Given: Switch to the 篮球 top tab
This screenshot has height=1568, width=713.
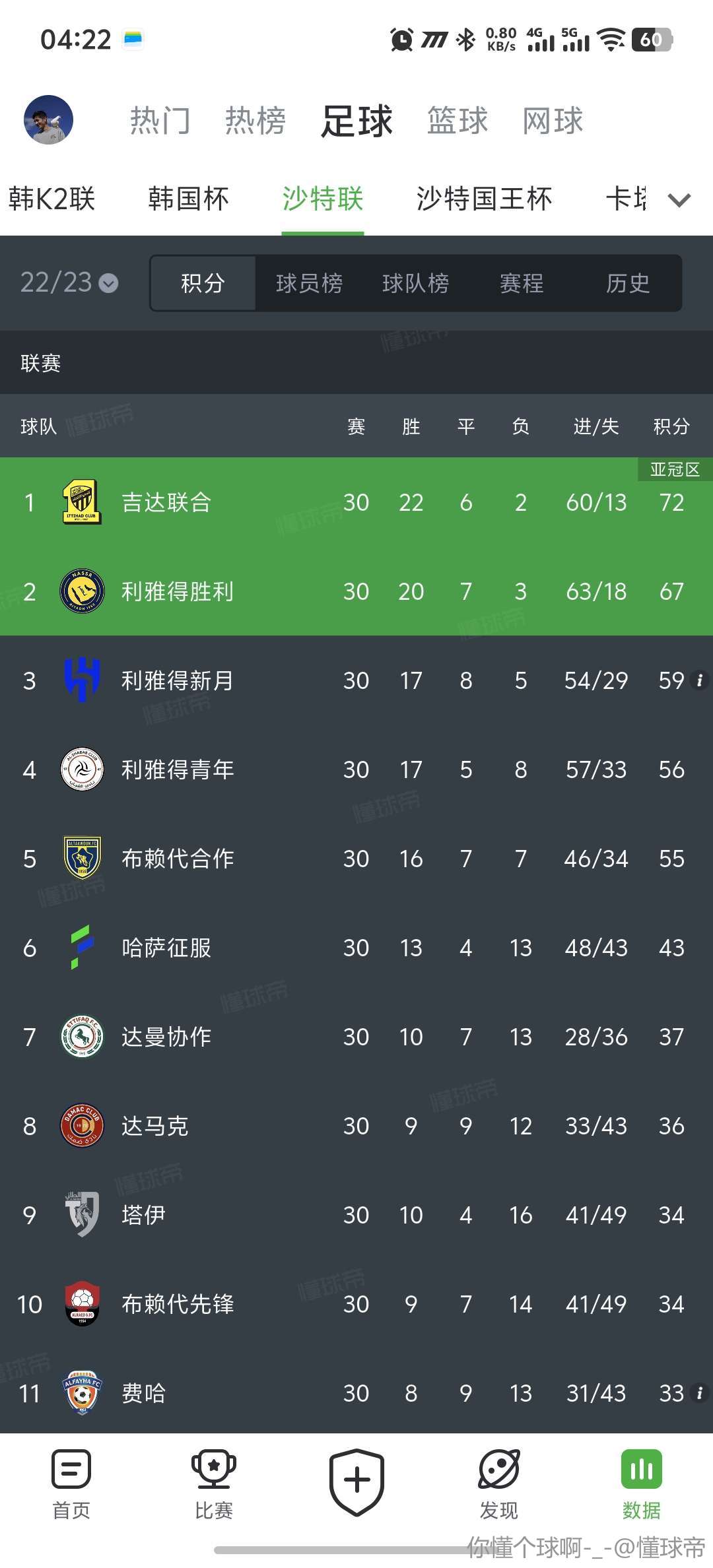Looking at the screenshot, I should click(x=457, y=121).
